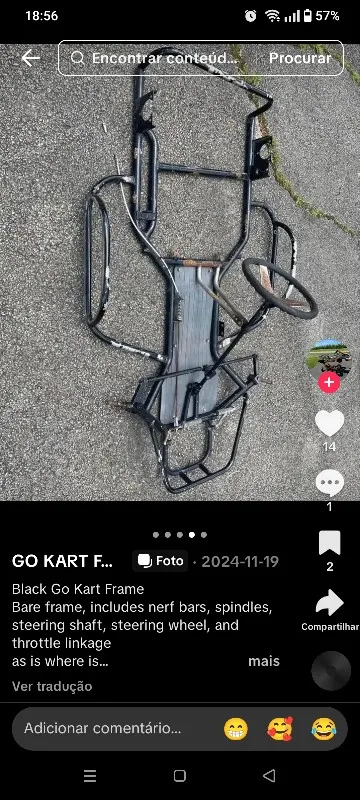Viewport: 360px width, 800px height.
Task: Bookmark this go kart post
Action: tap(329, 542)
